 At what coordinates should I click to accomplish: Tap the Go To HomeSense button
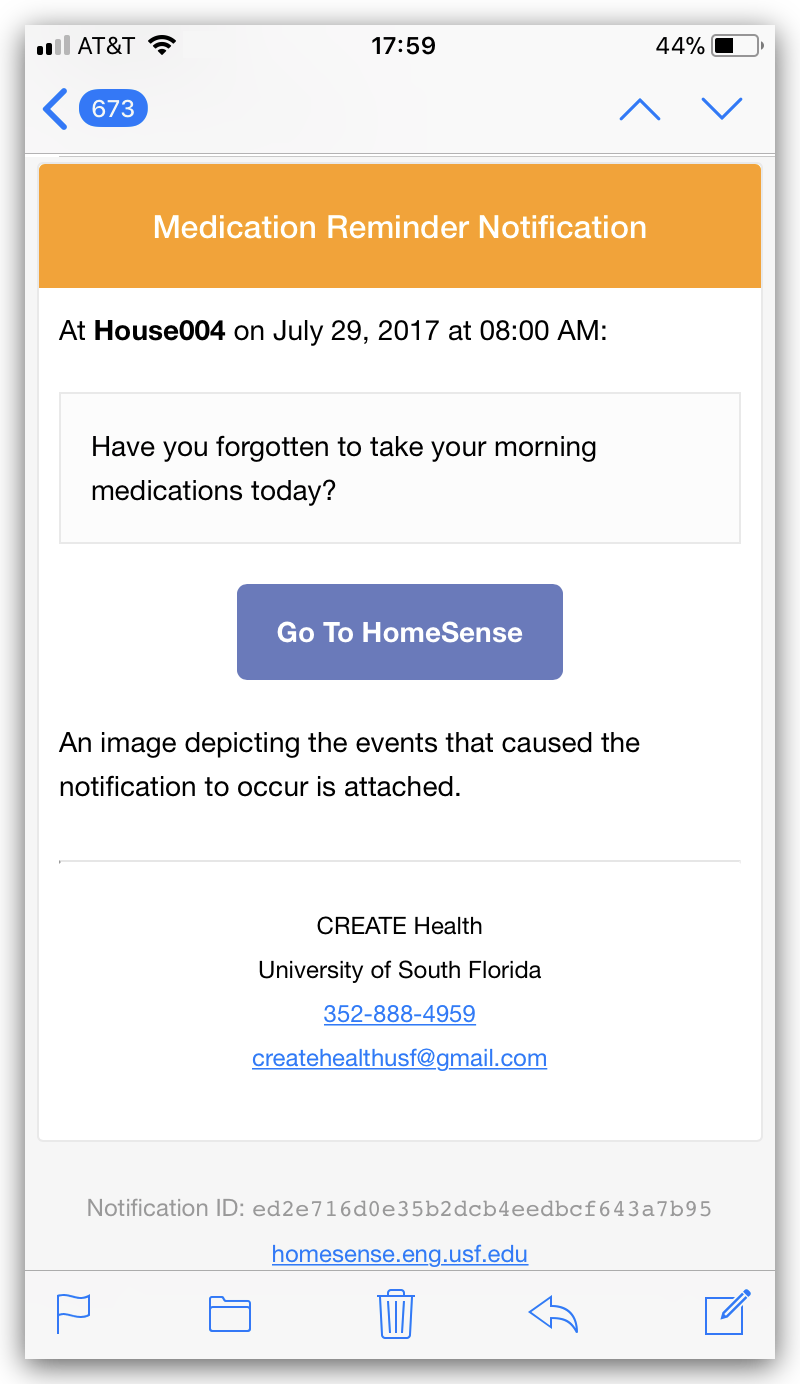(400, 632)
